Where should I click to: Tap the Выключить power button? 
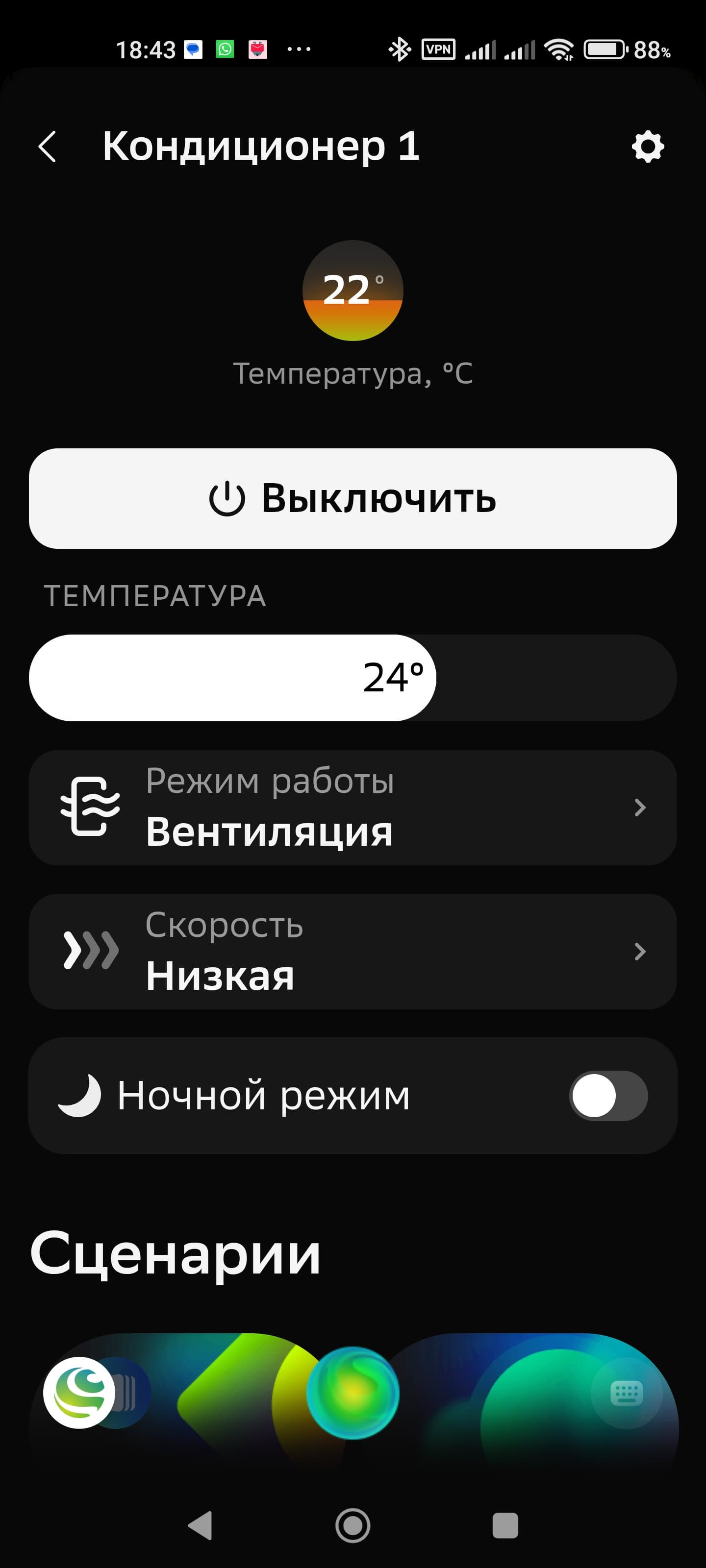coord(353,498)
